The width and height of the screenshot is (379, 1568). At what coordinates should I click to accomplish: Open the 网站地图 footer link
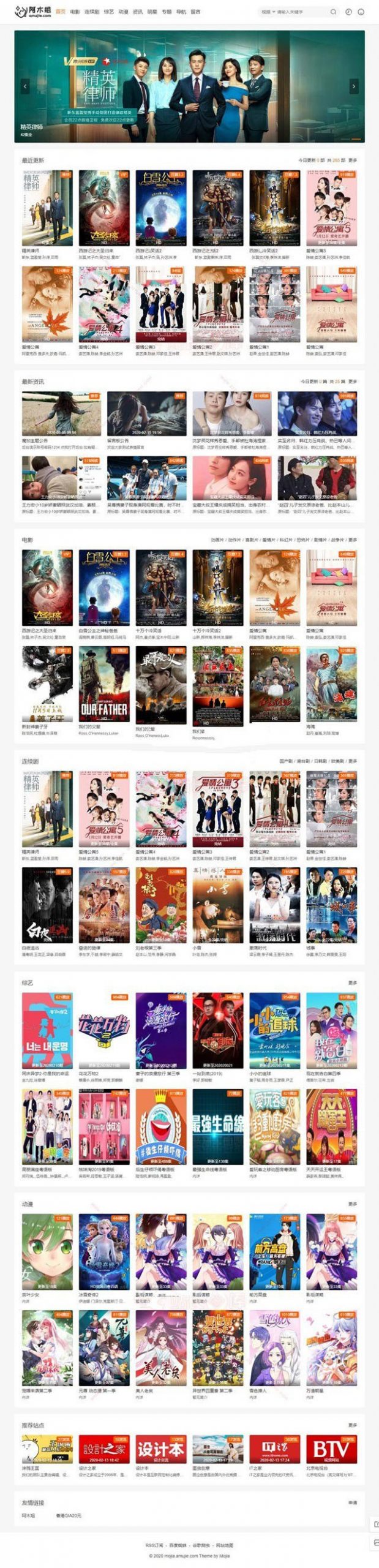(x=224, y=1545)
